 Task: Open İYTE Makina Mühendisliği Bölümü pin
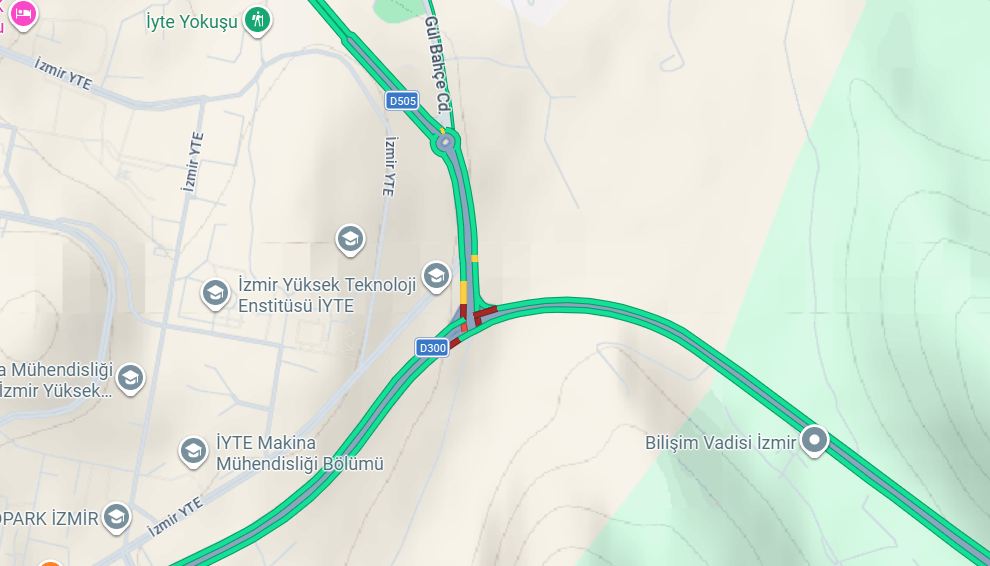[x=193, y=452]
